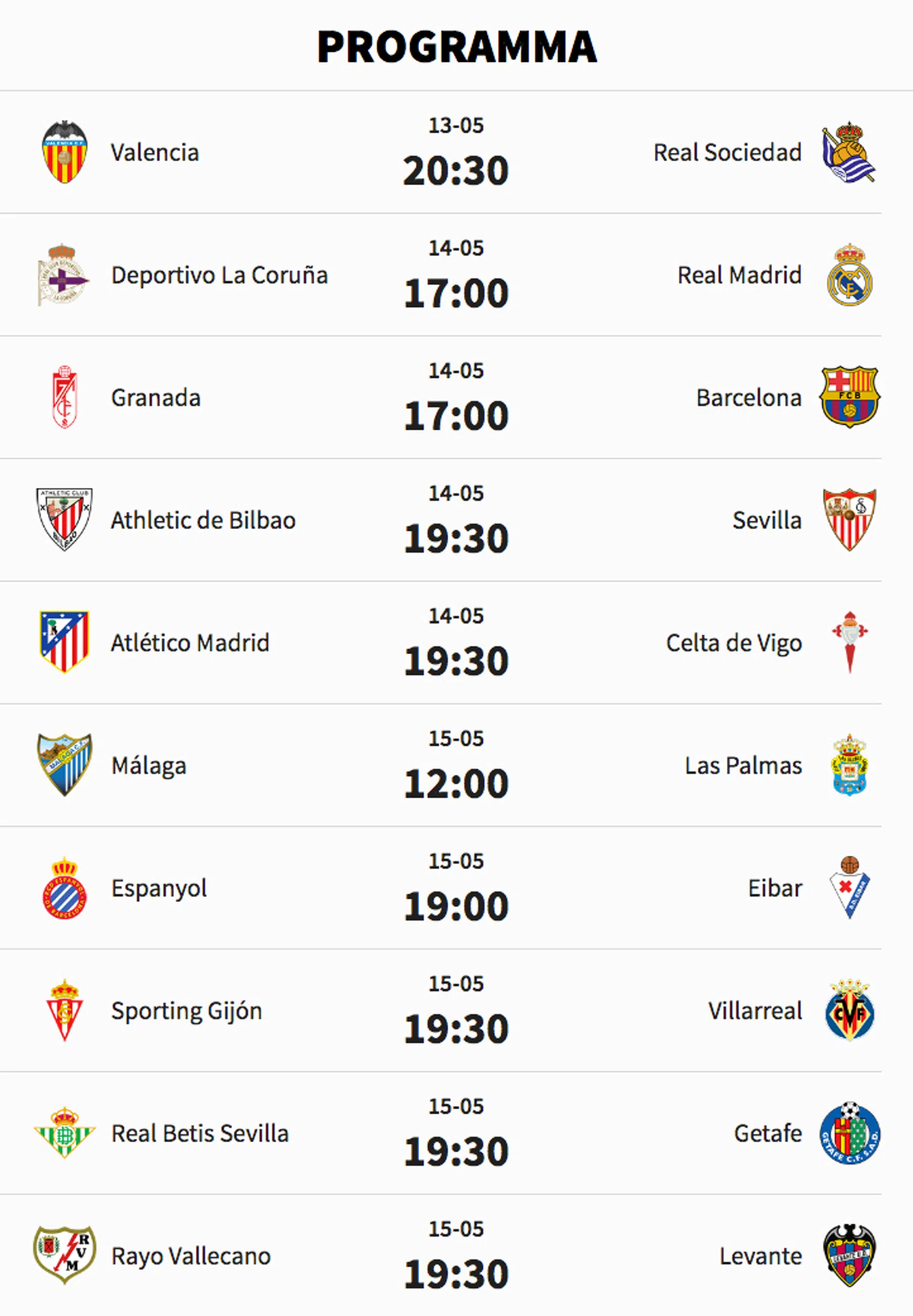Open Real Betis Sevilla vs Getafe fixture
This screenshot has height=1316, width=913.
point(456,1133)
